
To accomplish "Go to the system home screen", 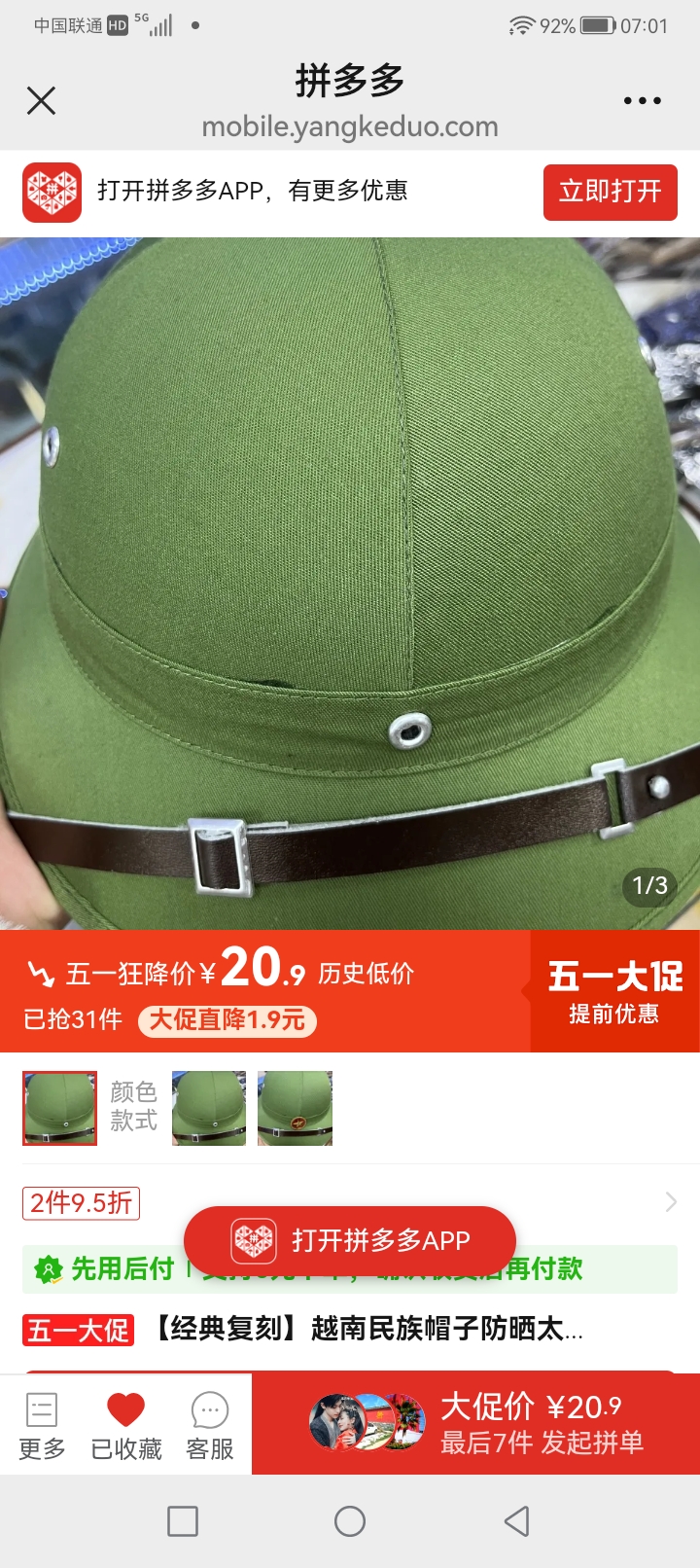I will tap(350, 1520).
